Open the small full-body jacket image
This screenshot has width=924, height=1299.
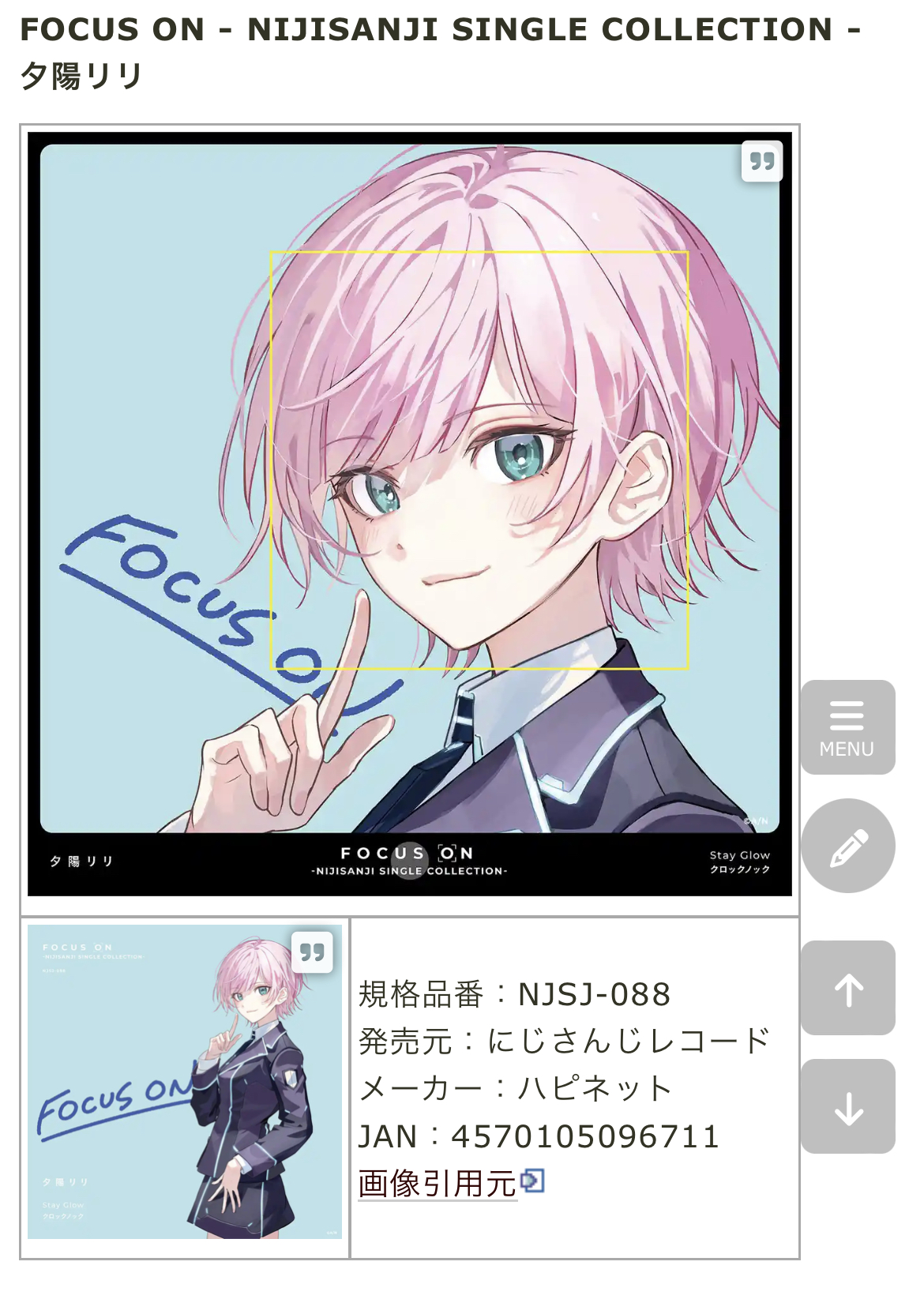(185, 1082)
